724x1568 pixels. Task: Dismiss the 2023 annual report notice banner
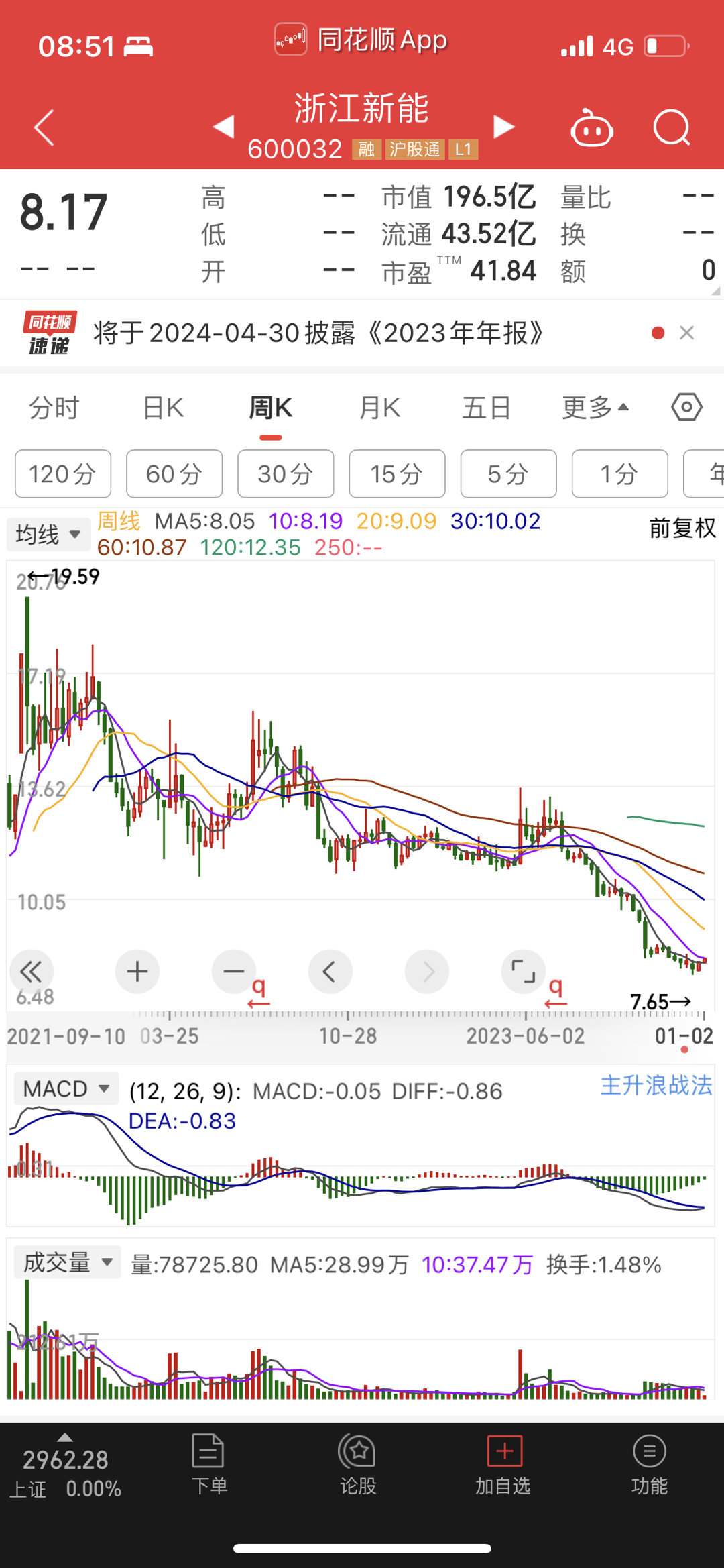click(686, 333)
